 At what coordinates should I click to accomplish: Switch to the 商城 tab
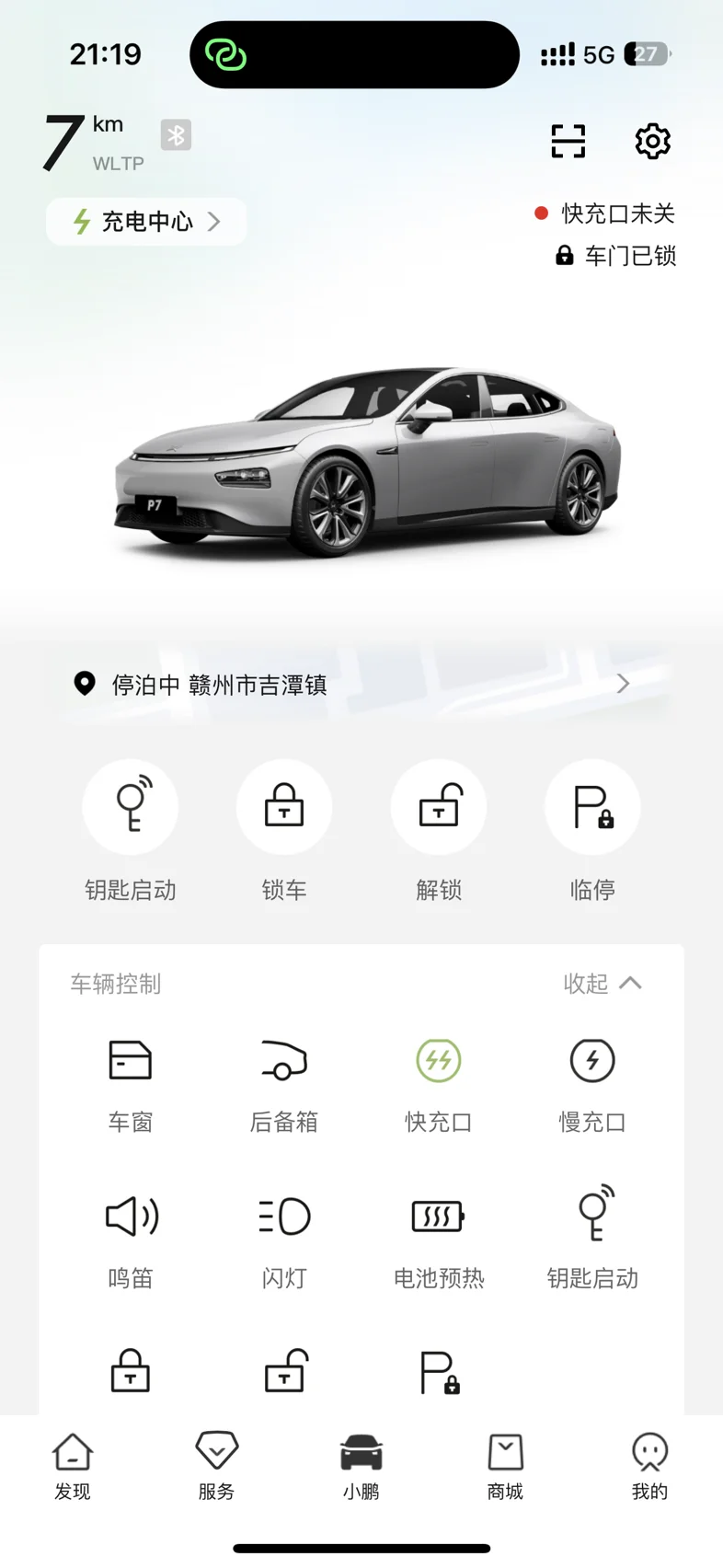click(x=505, y=1467)
